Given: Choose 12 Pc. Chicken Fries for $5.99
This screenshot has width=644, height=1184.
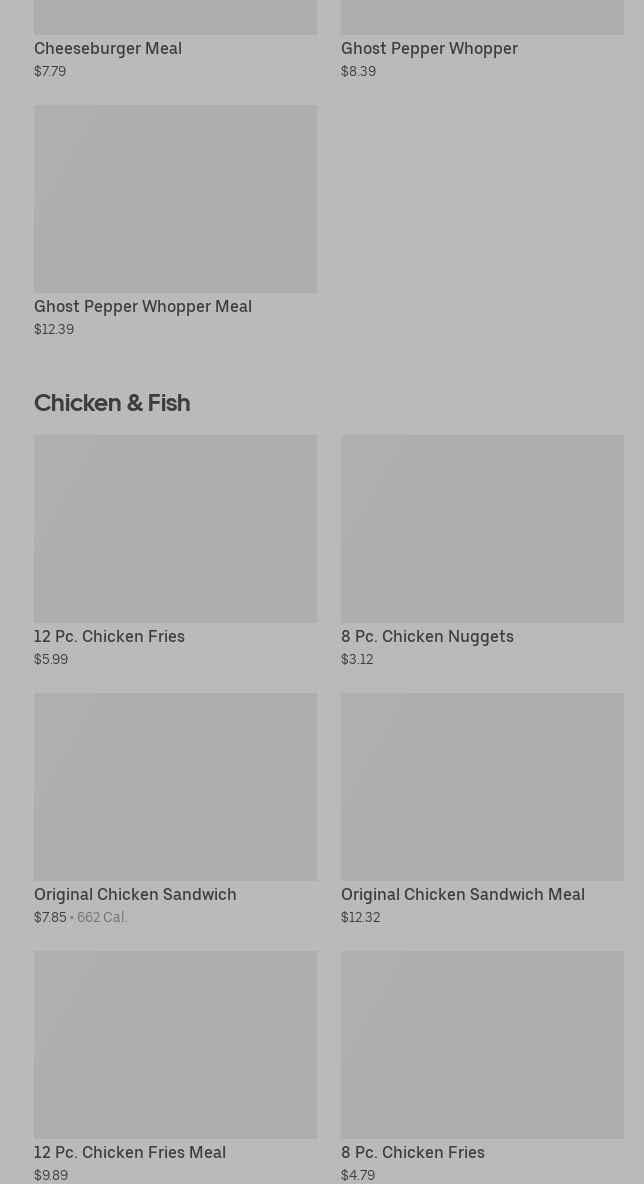Looking at the screenshot, I should pyautogui.click(x=175, y=551).
